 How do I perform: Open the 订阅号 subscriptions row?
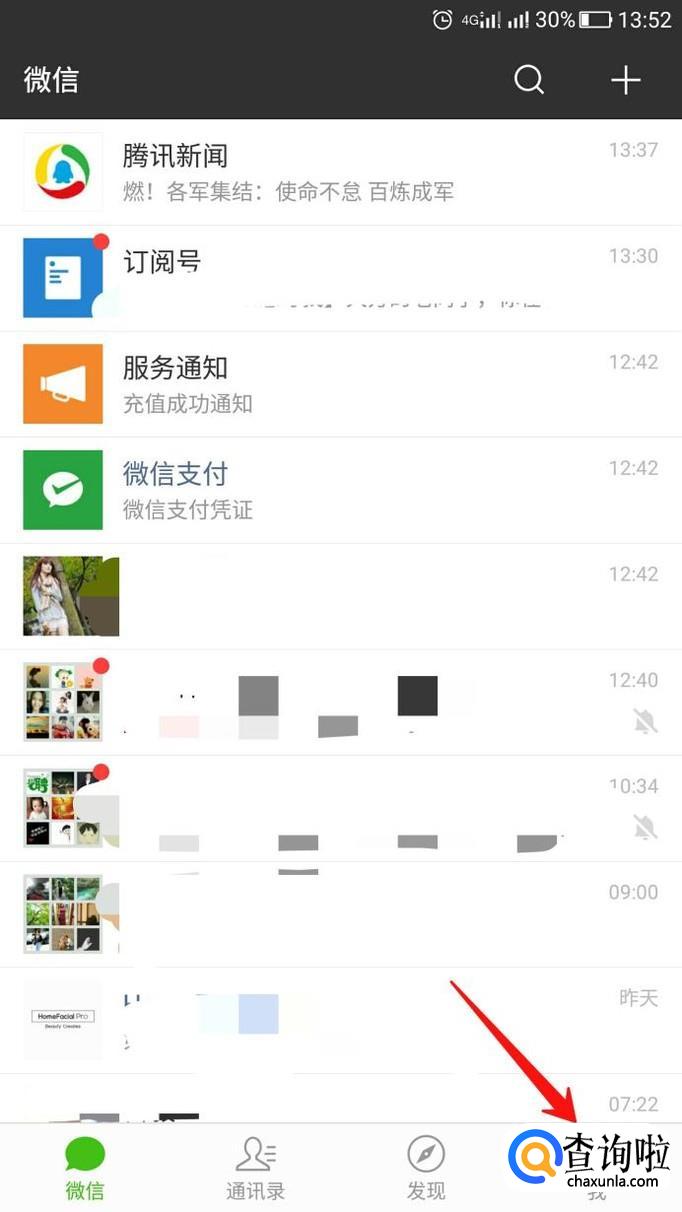pos(340,278)
